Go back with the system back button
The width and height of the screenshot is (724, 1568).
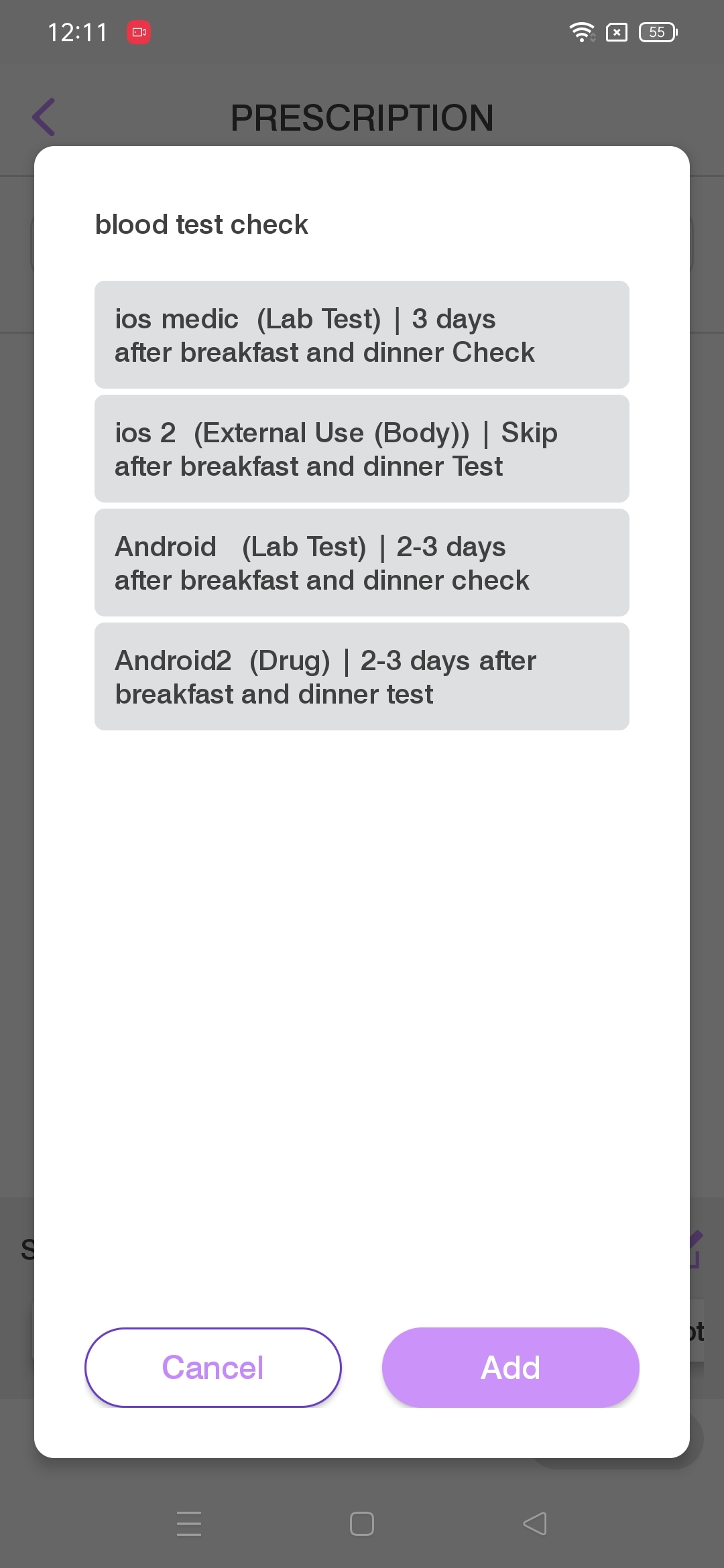click(x=535, y=1524)
